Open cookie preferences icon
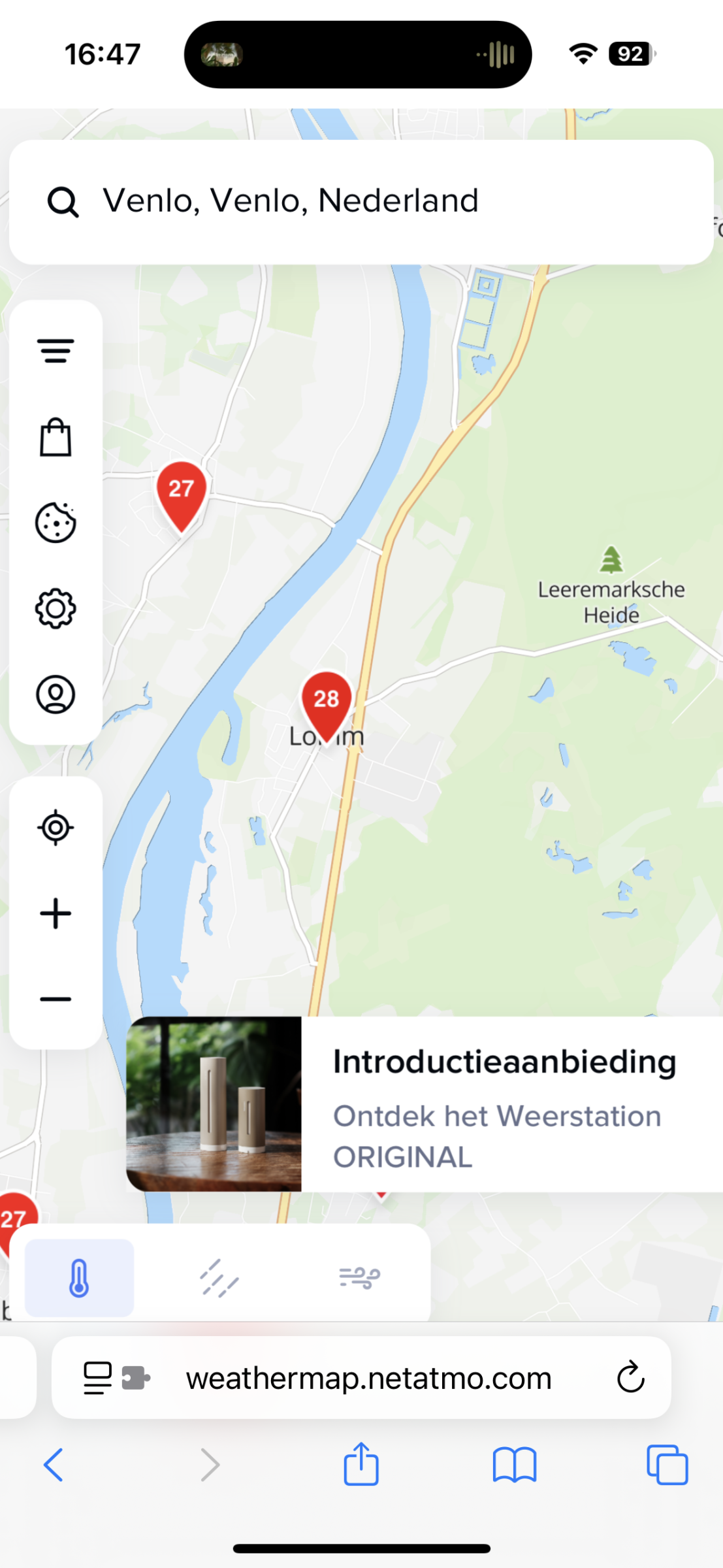This screenshot has height=1568, width=723. tap(56, 523)
